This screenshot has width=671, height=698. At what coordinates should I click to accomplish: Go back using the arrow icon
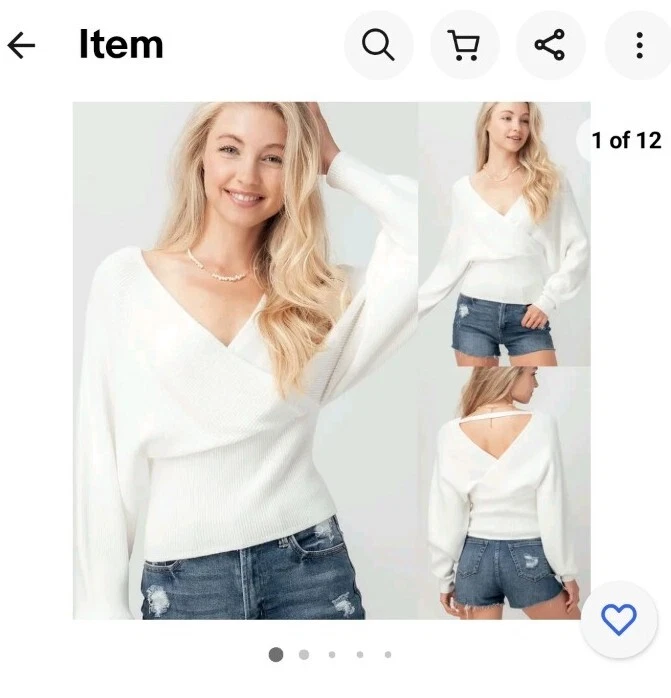click(x=21, y=45)
